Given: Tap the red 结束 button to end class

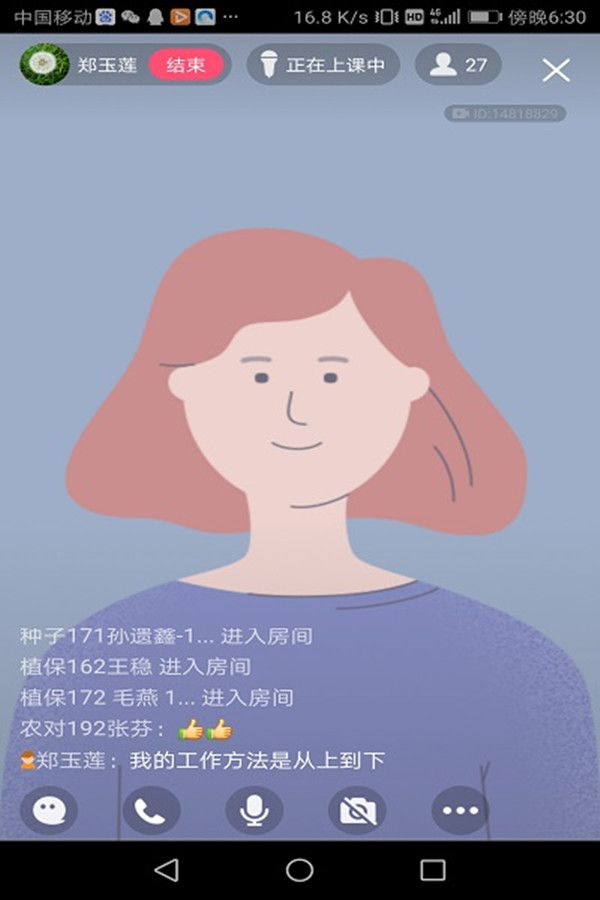Looking at the screenshot, I should point(186,66).
